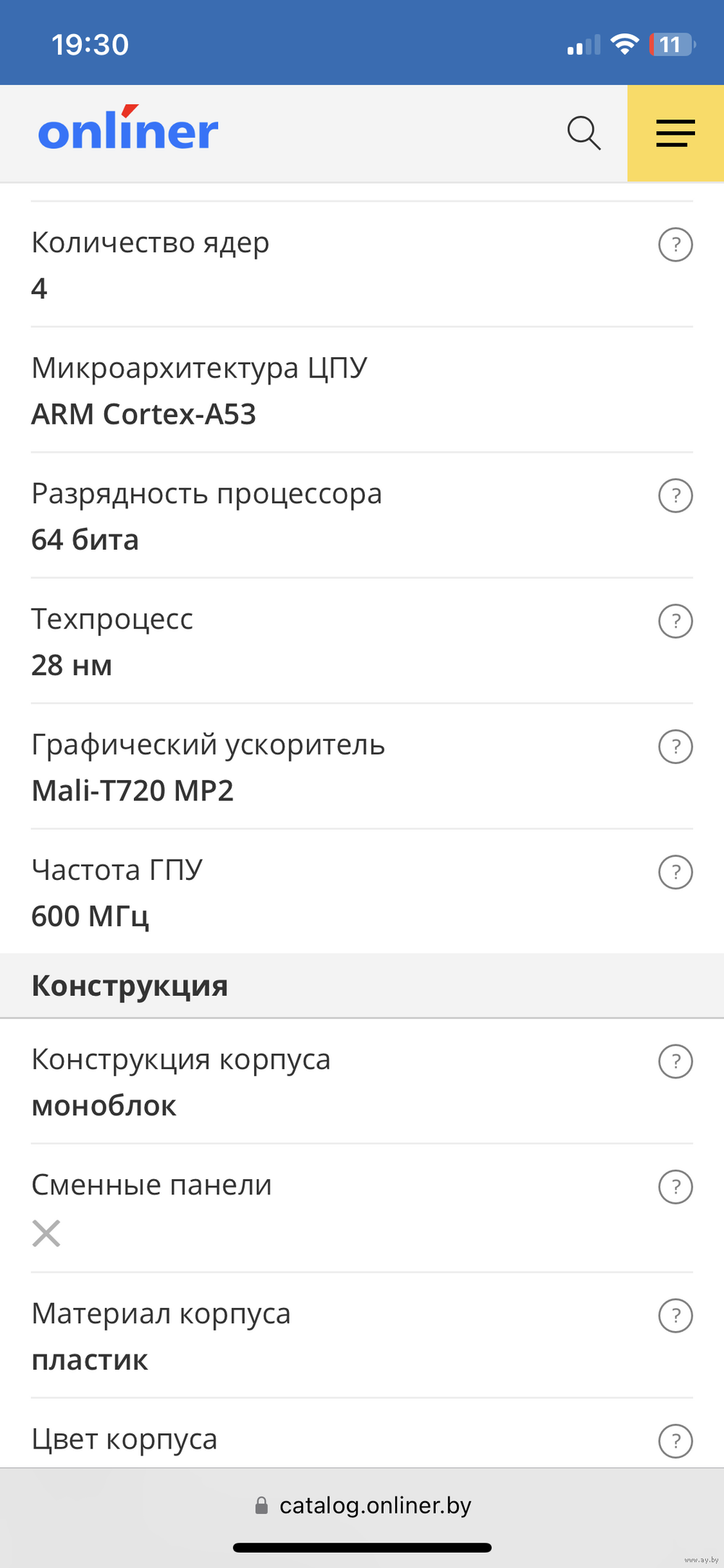The height and width of the screenshot is (1568, 724).
Task: Open the hamburger menu button
Action: coord(675,133)
